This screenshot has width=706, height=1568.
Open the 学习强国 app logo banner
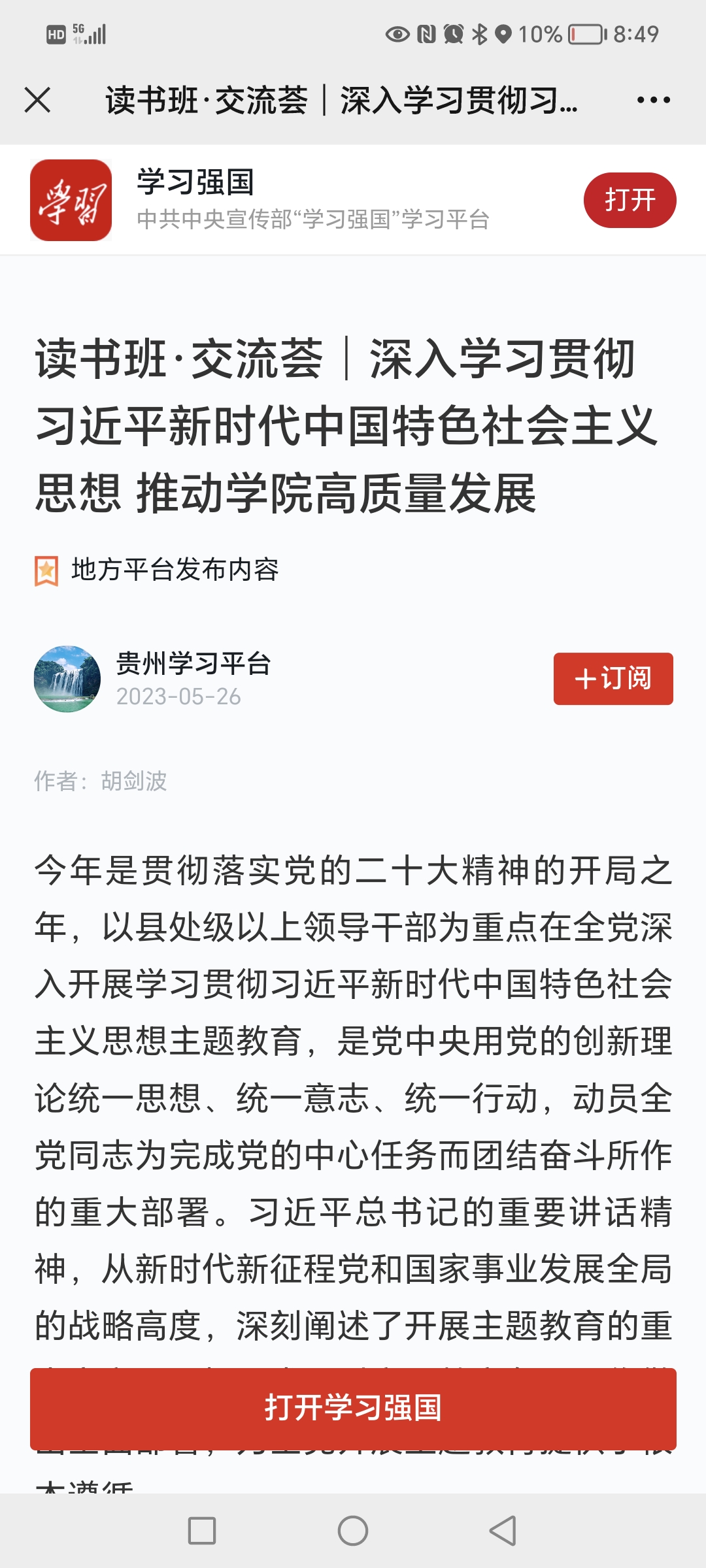click(x=71, y=200)
